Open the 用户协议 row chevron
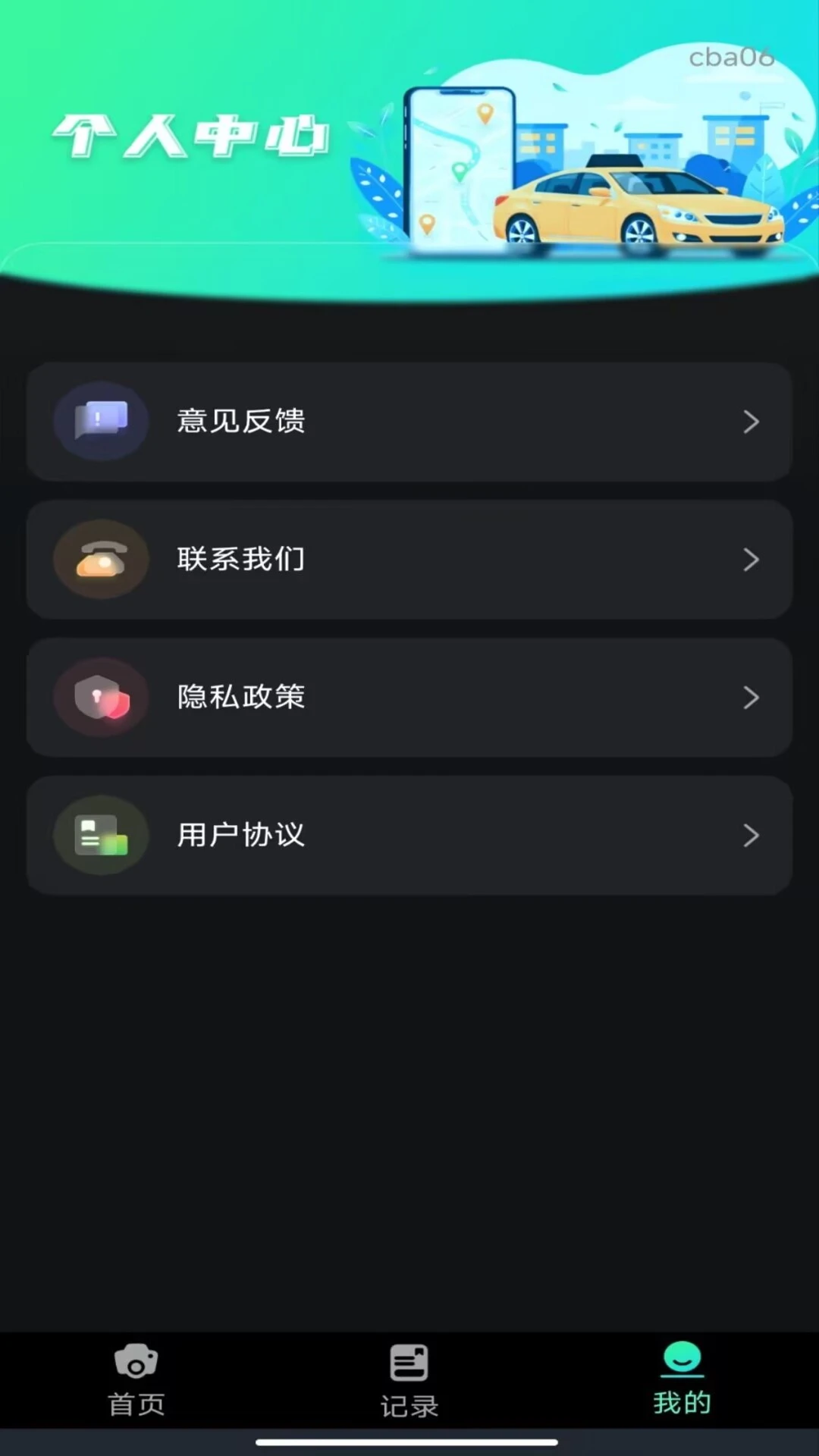 (x=752, y=835)
